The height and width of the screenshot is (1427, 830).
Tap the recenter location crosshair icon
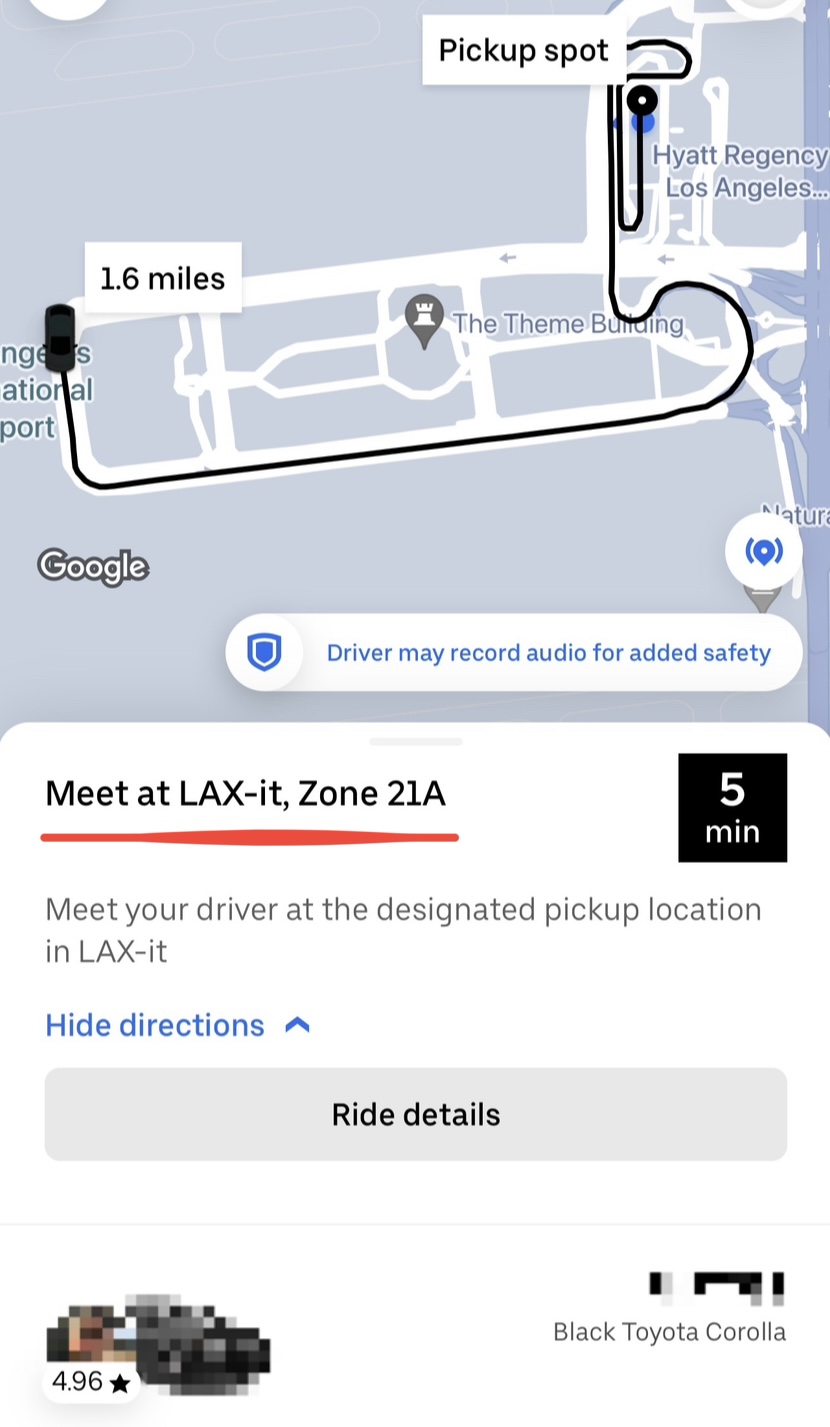[x=763, y=550]
